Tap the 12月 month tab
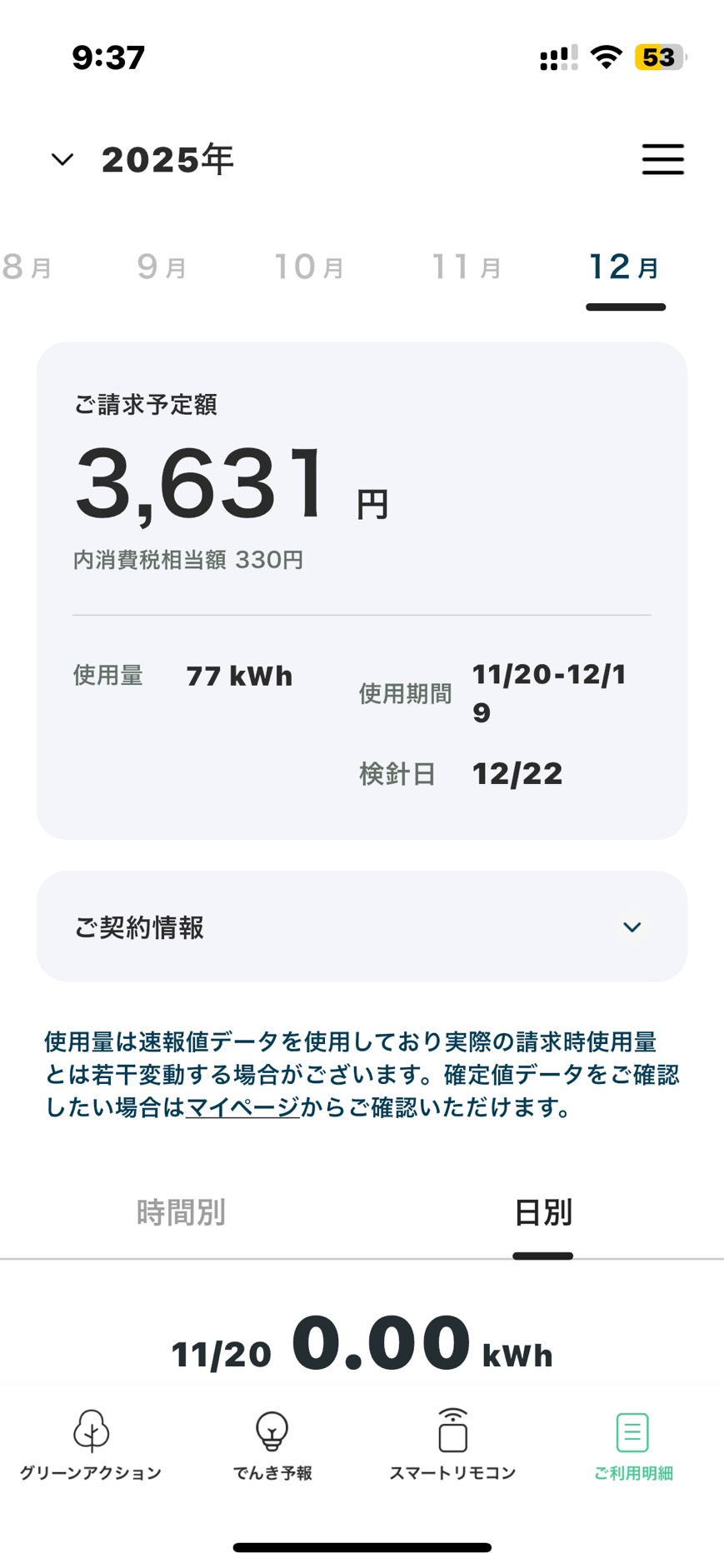The image size is (724, 1568). pos(625,267)
